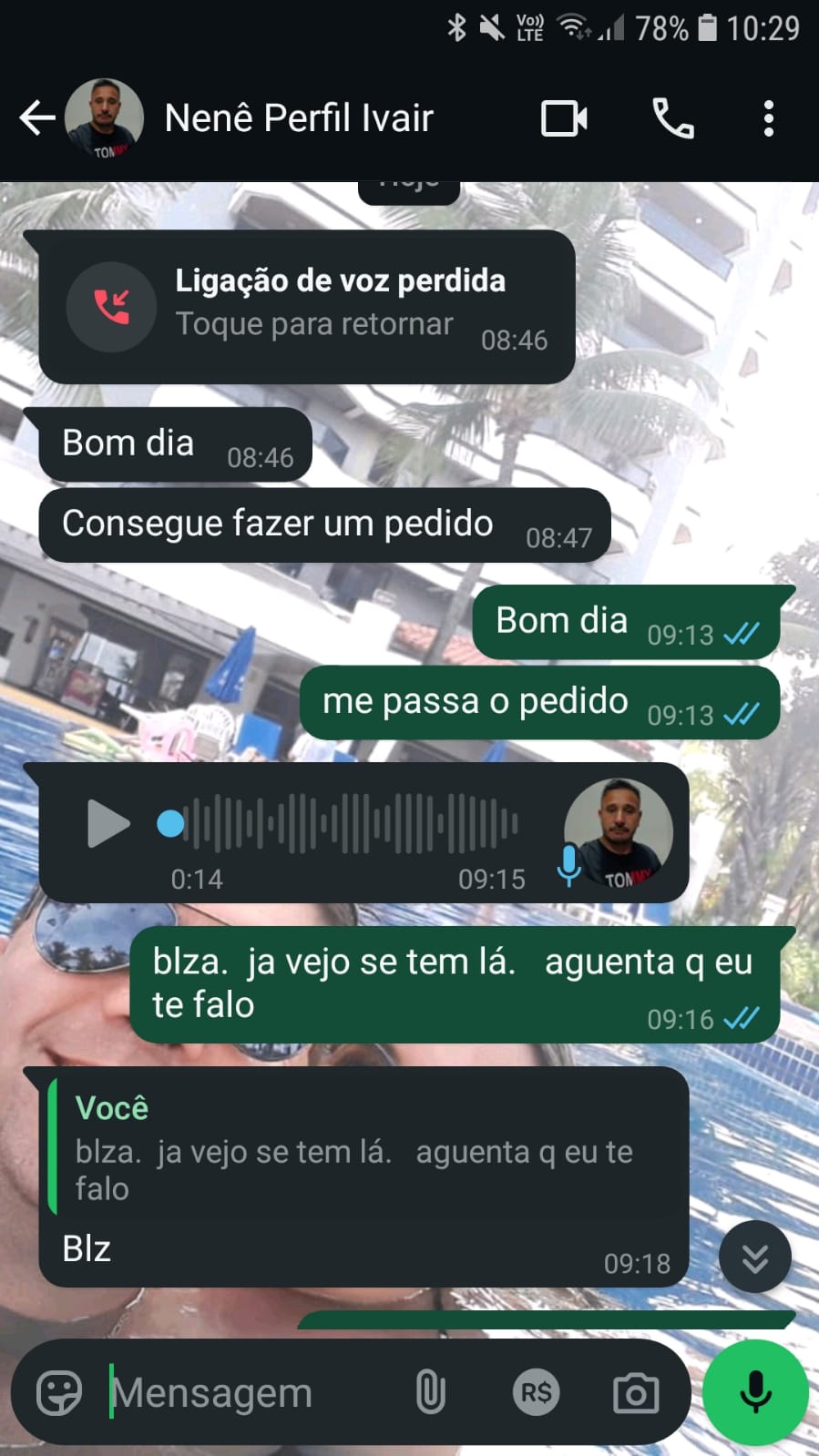Open the overflow menu
The image size is (819, 1456).
click(x=768, y=118)
